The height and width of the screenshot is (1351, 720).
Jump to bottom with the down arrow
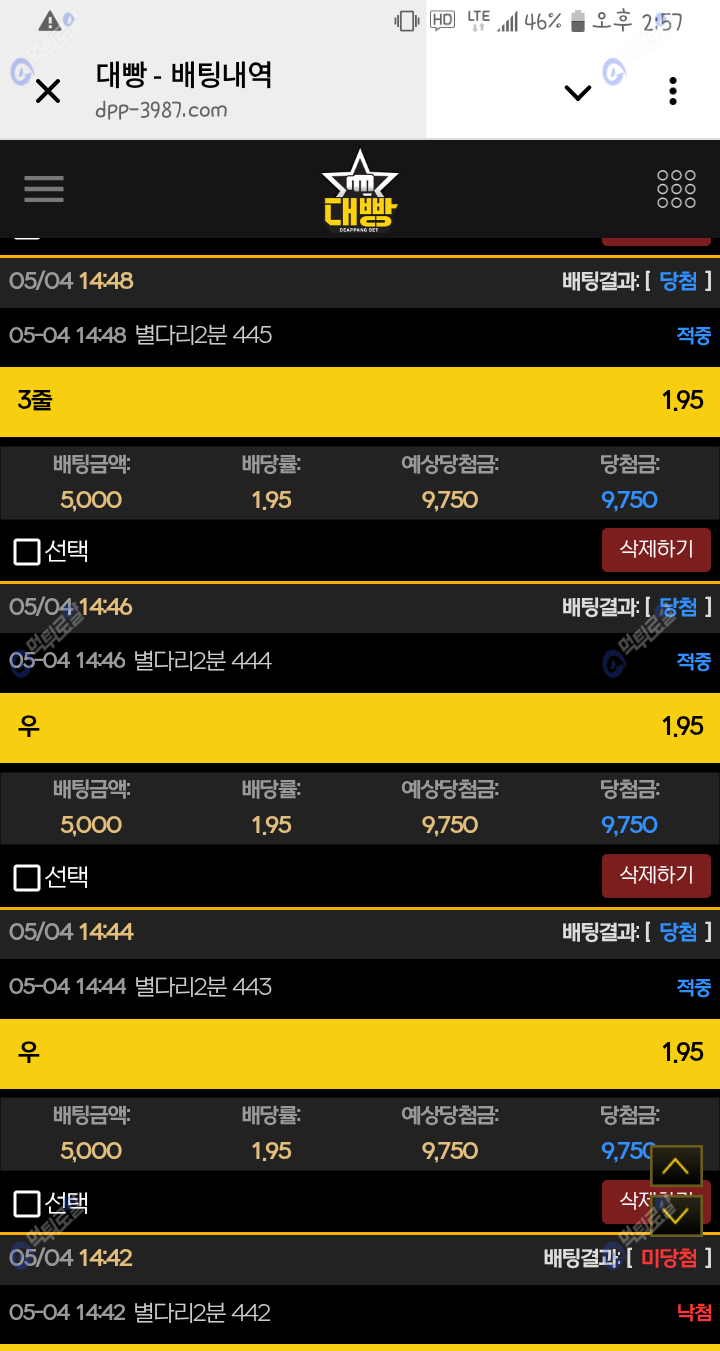pyautogui.click(x=676, y=1215)
